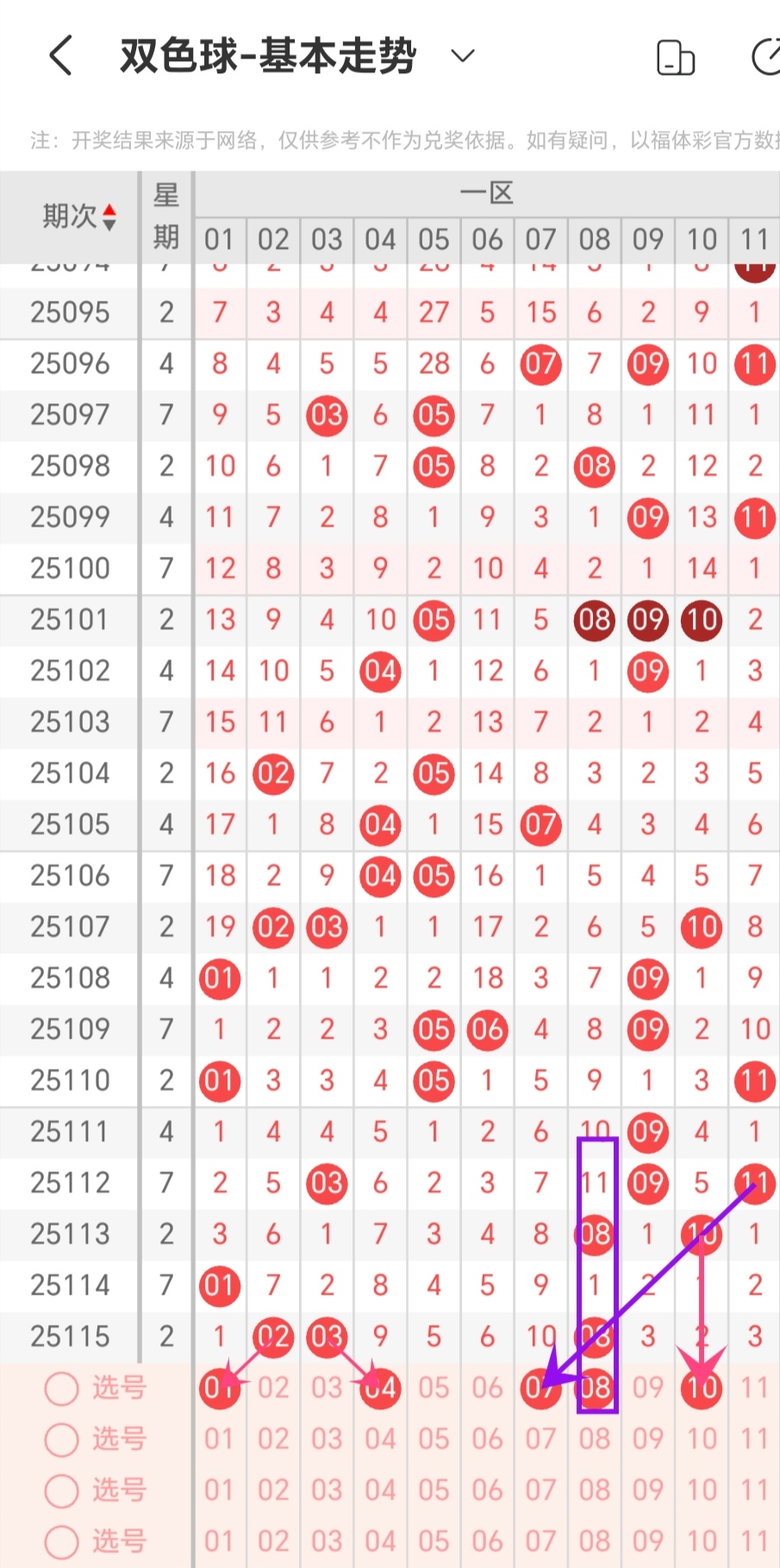
Task: Pick number 05 in the red-ball 选号 row
Action: point(434,1388)
